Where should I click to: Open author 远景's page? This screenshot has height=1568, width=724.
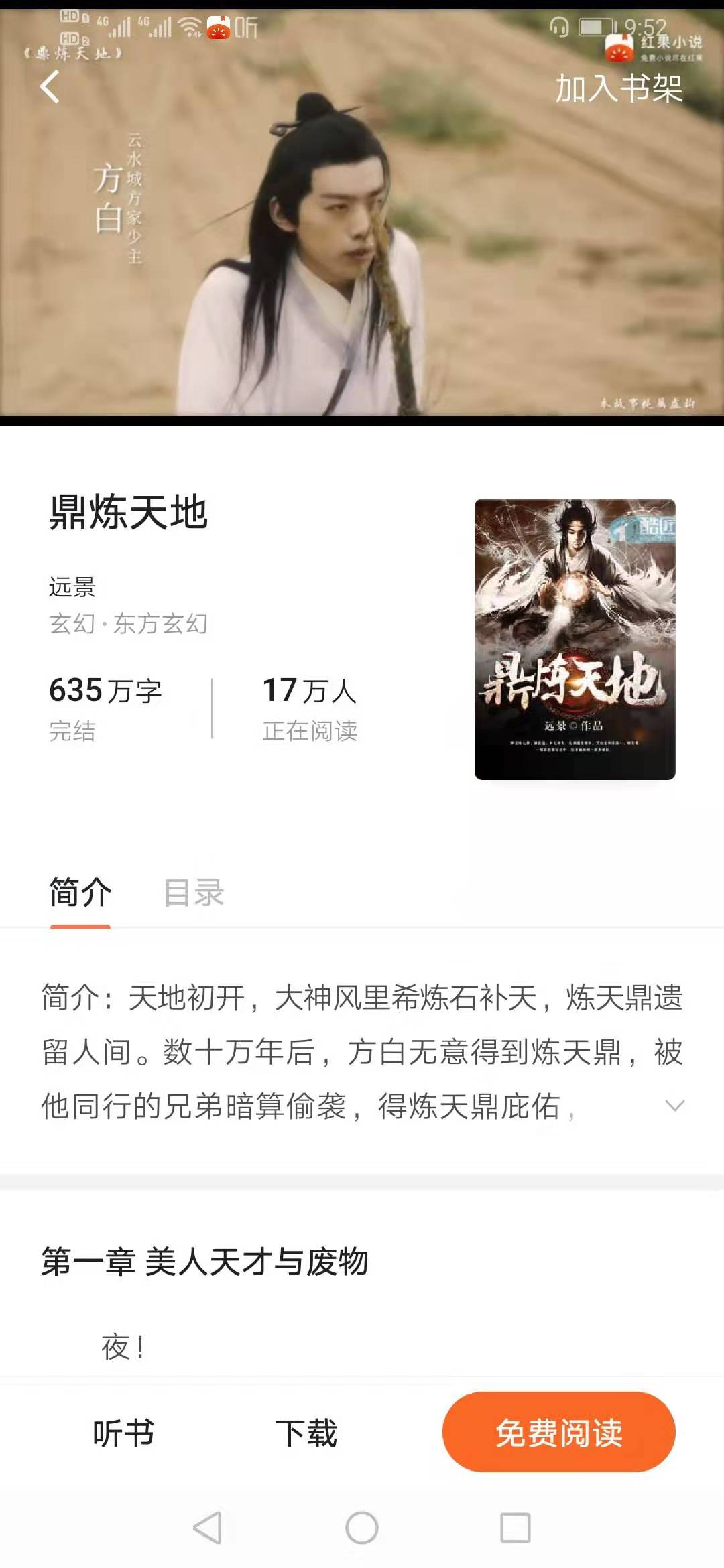click(x=72, y=587)
